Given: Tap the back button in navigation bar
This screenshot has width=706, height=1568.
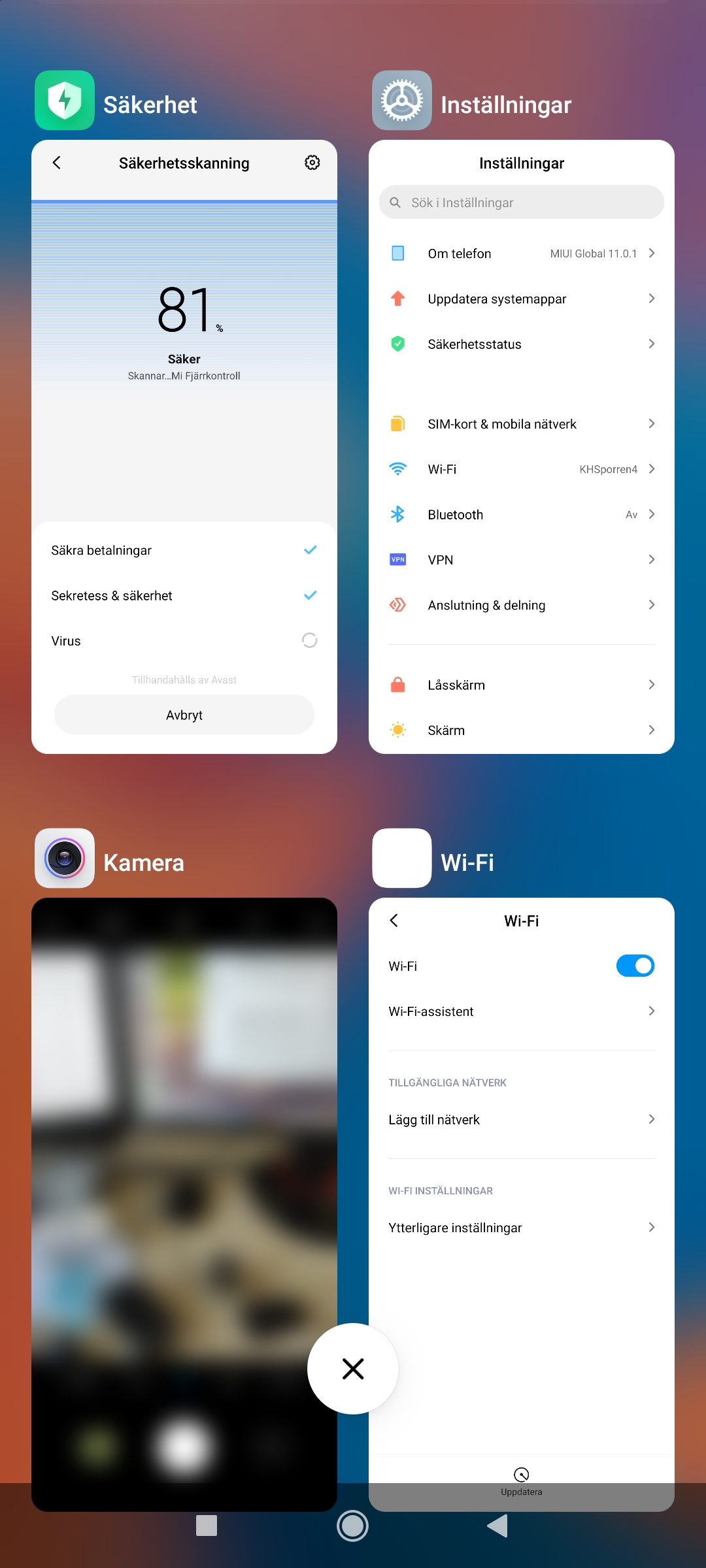Looking at the screenshot, I should (498, 1526).
